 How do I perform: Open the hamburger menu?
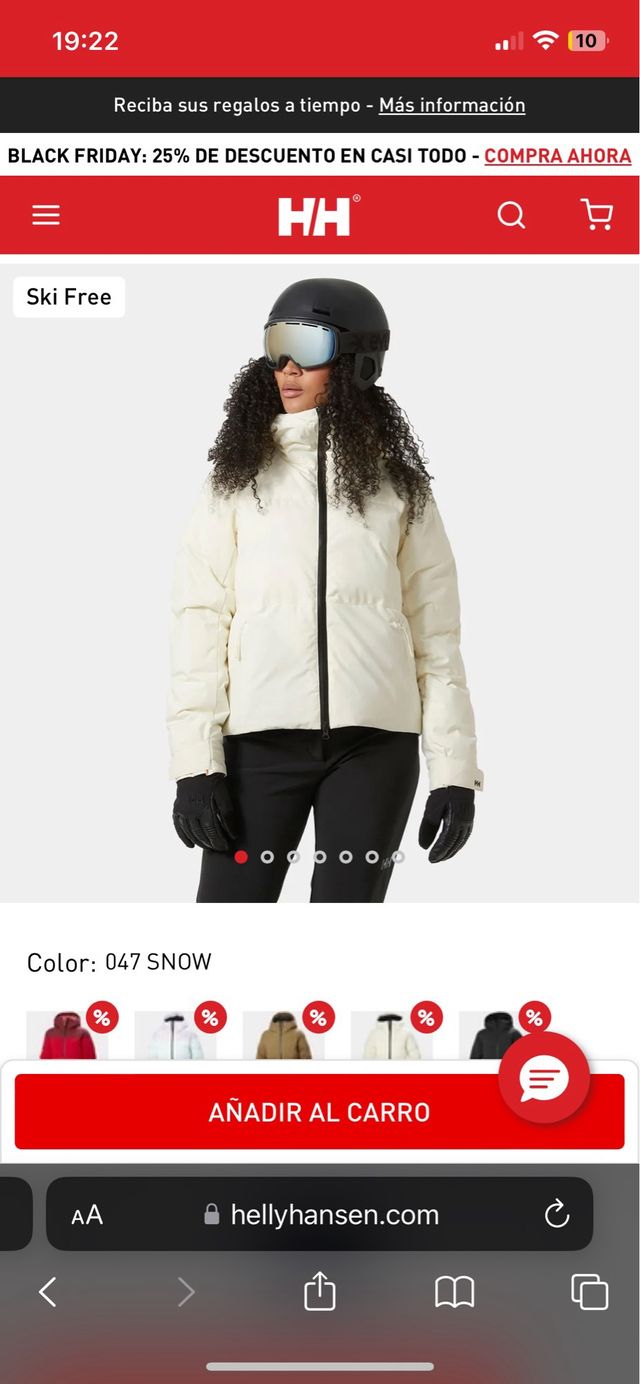[46, 215]
